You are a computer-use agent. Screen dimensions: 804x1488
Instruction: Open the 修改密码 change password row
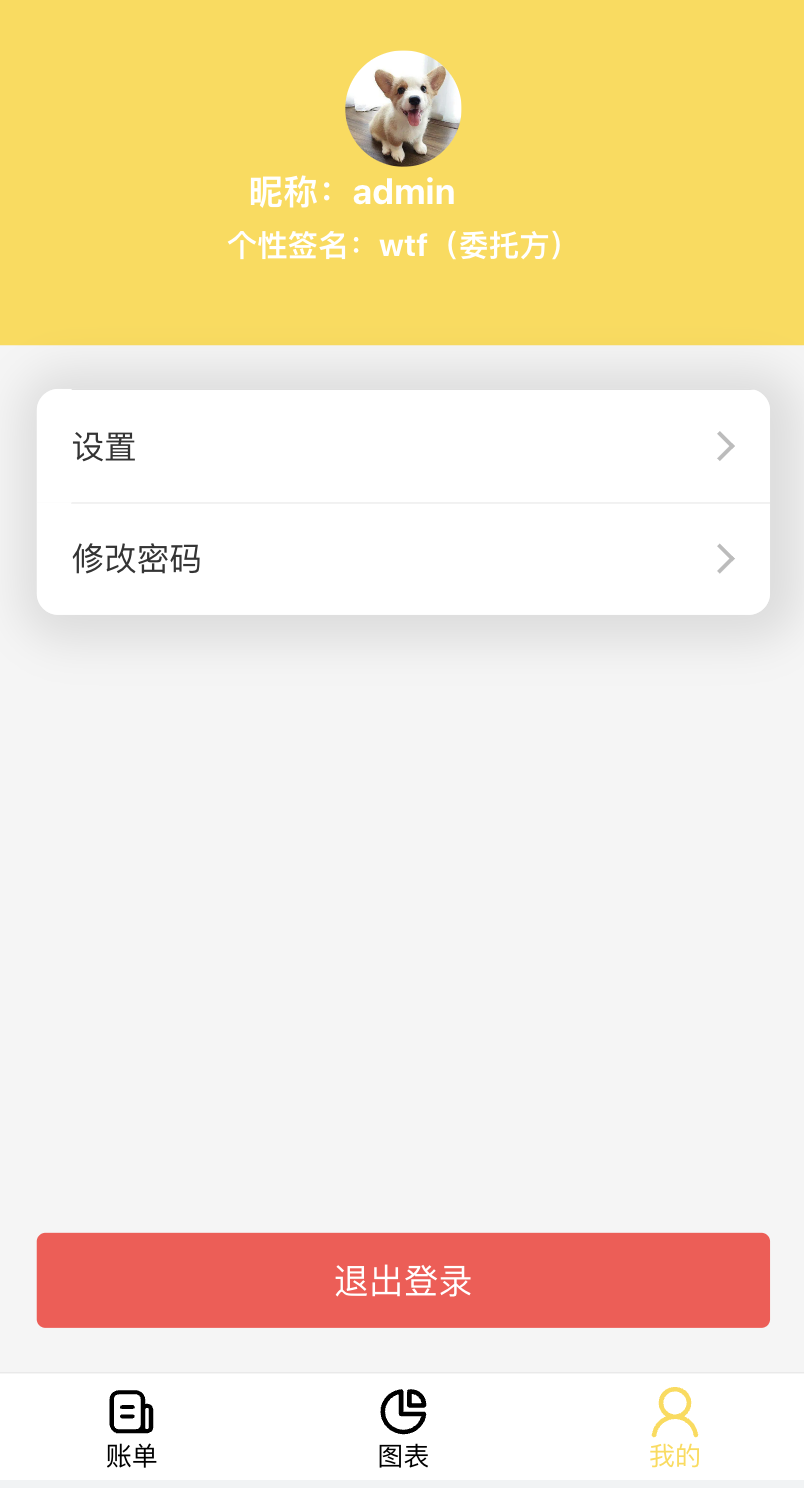pos(403,558)
